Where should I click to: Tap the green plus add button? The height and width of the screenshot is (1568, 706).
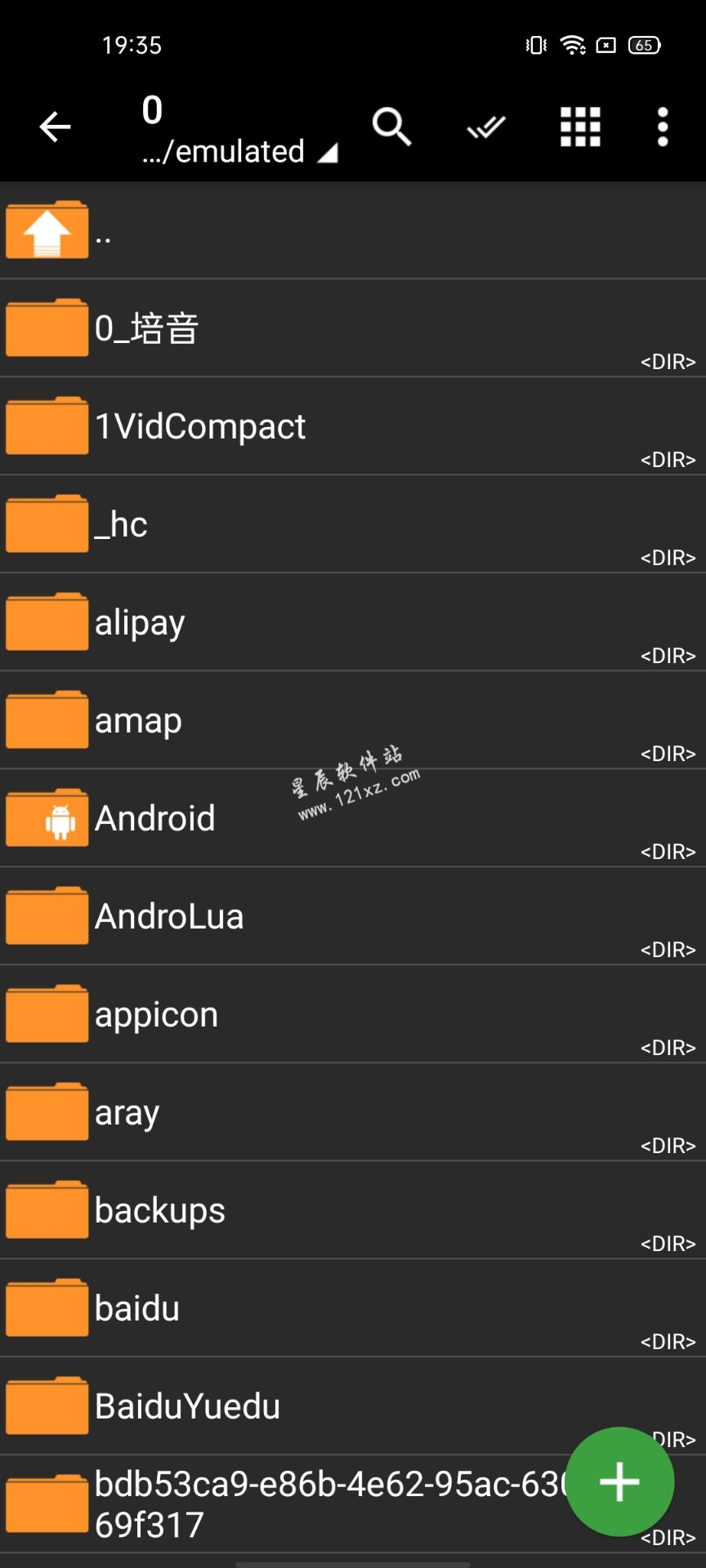coord(619,1481)
